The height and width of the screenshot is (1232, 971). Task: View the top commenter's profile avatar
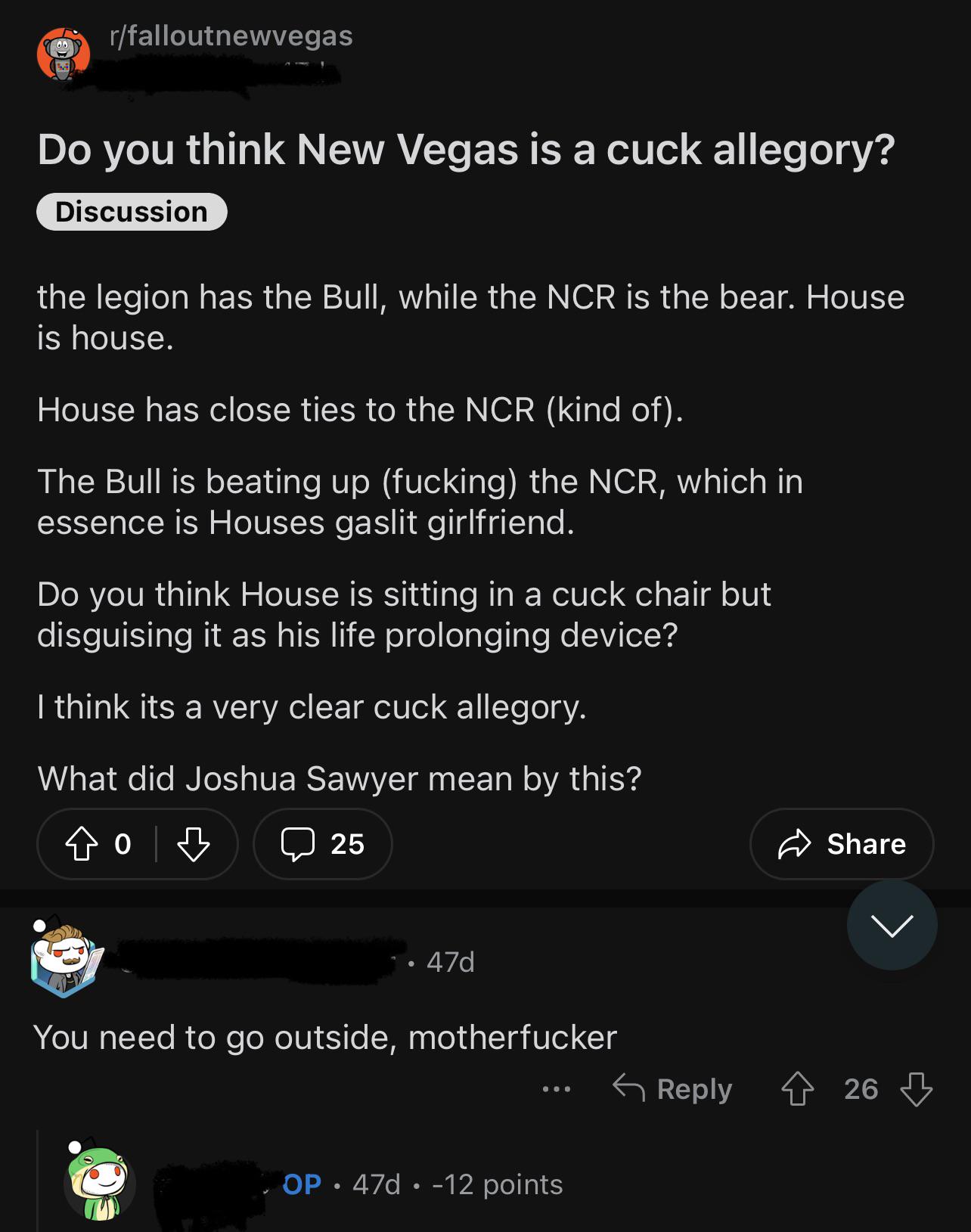click(x=65, y=960)
